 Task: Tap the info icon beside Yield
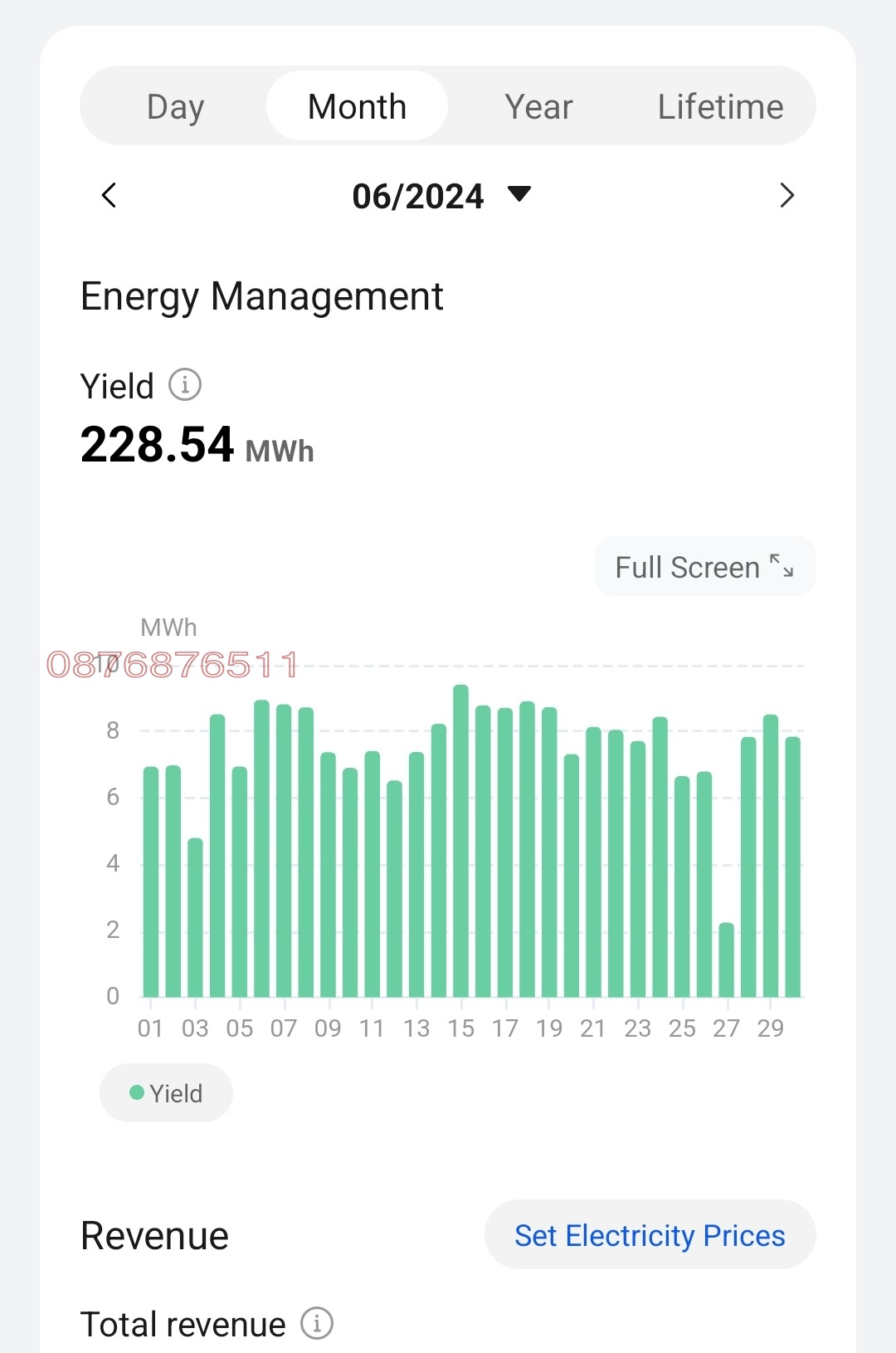pyautogui.click(x=185, y=385)
